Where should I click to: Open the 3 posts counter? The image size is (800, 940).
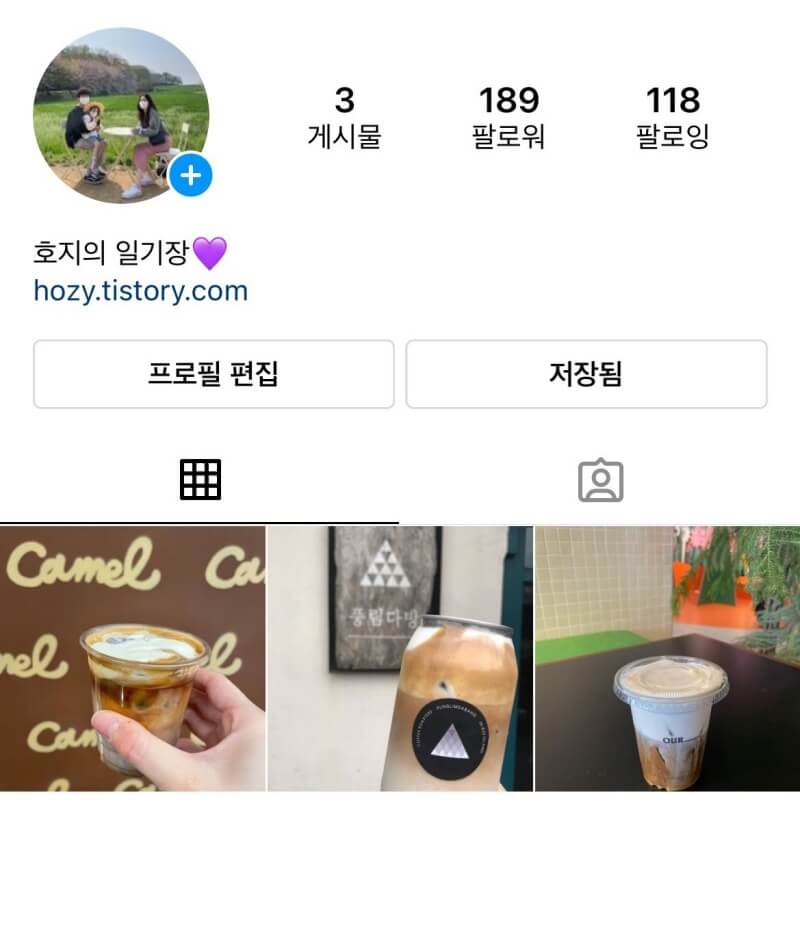[345, 110]
